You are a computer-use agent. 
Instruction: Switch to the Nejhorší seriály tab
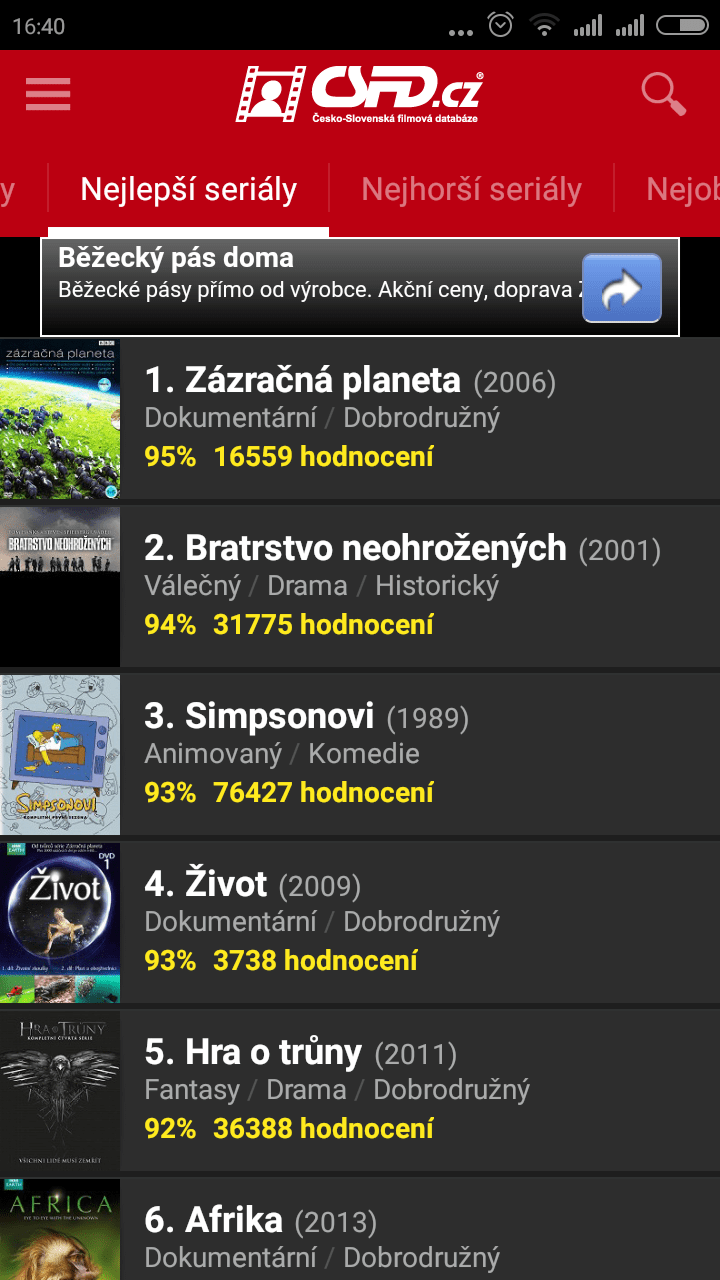[471, 189]
